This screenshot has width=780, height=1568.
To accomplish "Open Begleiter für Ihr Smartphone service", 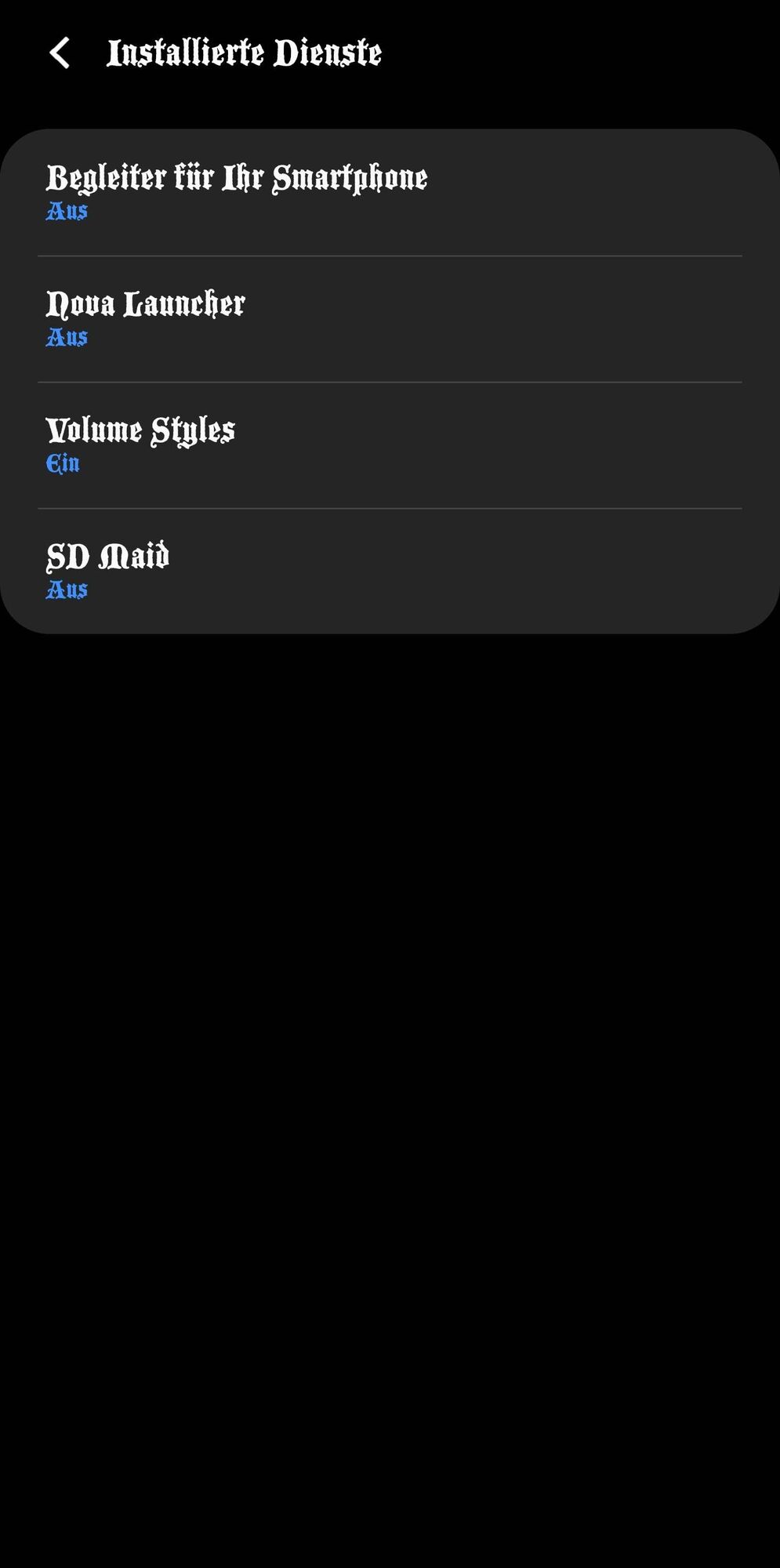I will [390, 192].
